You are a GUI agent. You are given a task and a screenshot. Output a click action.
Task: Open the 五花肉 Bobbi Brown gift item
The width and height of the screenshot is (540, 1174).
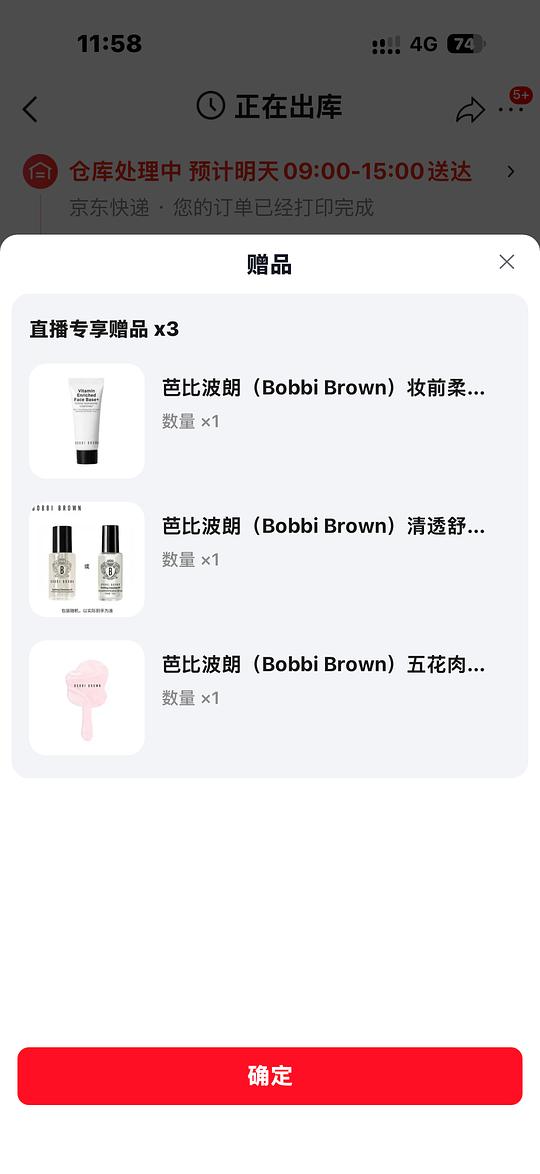pos(270,698)
